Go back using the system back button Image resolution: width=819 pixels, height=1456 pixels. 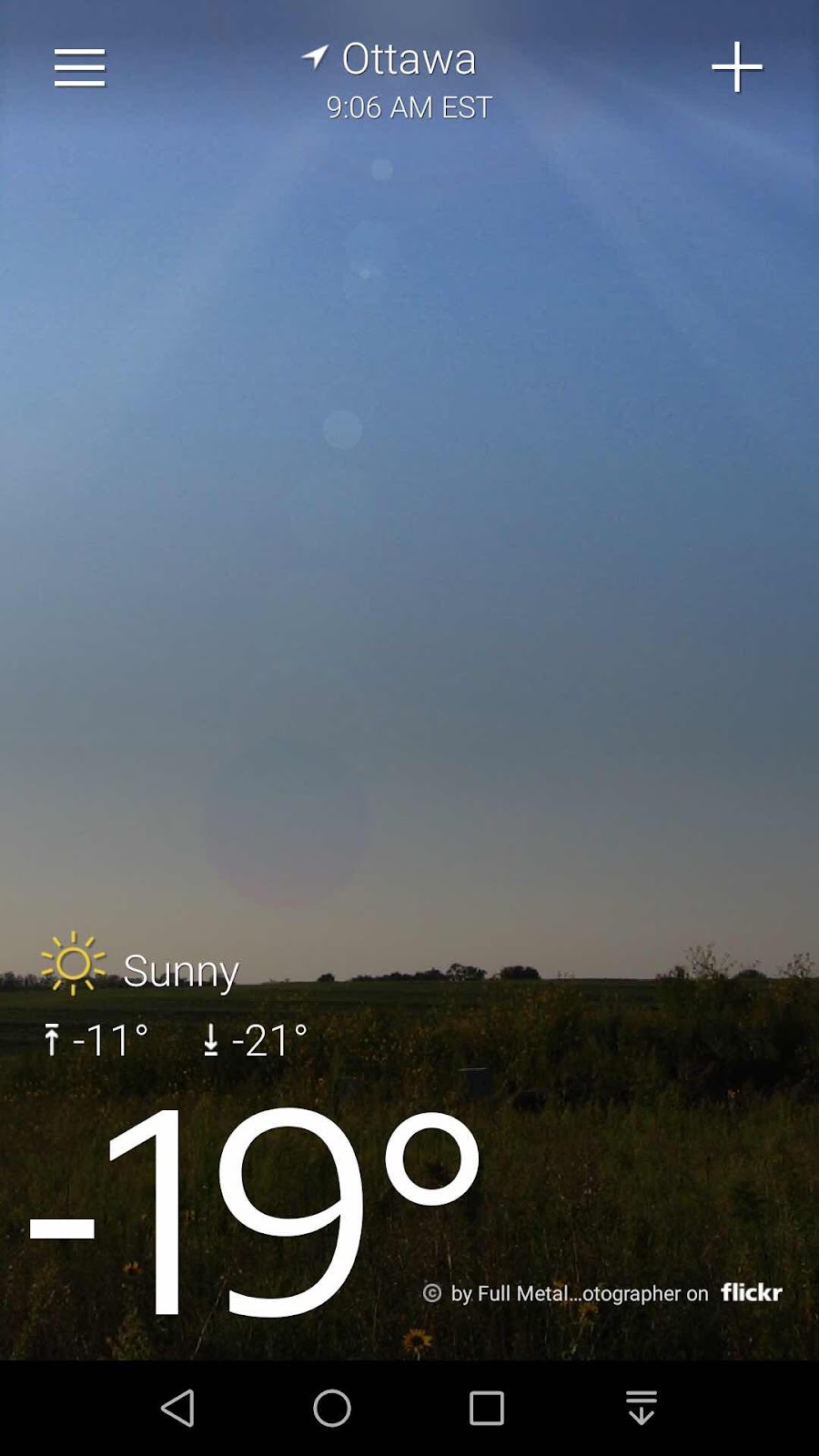177,1408
